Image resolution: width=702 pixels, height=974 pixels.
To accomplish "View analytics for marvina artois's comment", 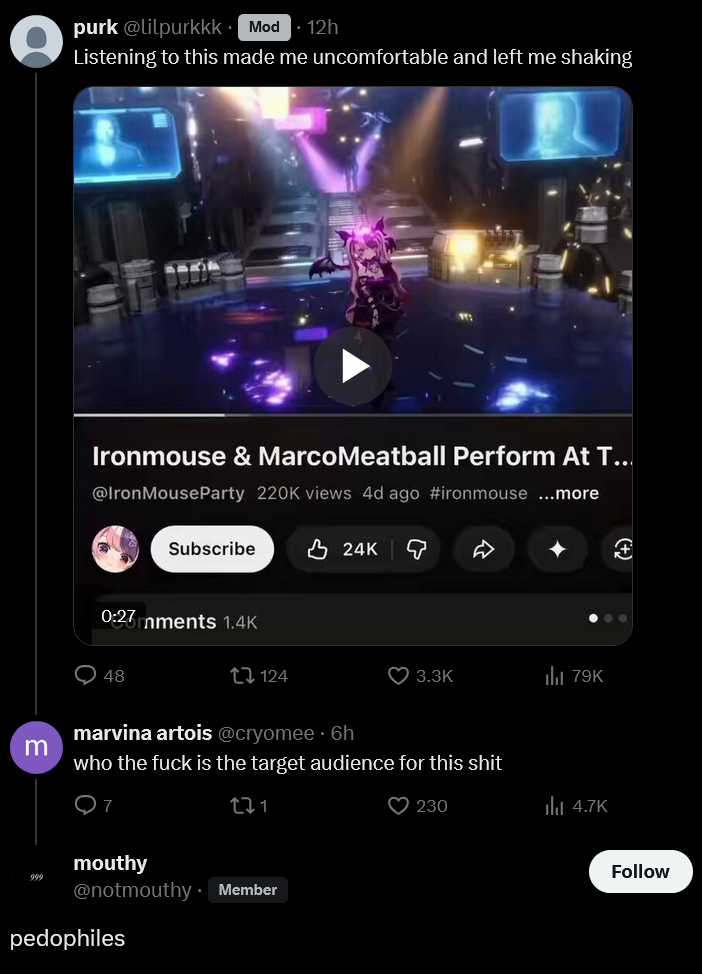I will tap(555, 806).
